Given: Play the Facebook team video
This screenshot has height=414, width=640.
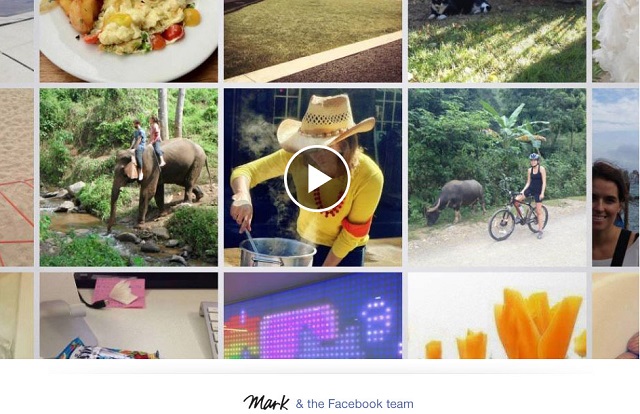Looking at the screenshot, I should (x=316, y=179).
